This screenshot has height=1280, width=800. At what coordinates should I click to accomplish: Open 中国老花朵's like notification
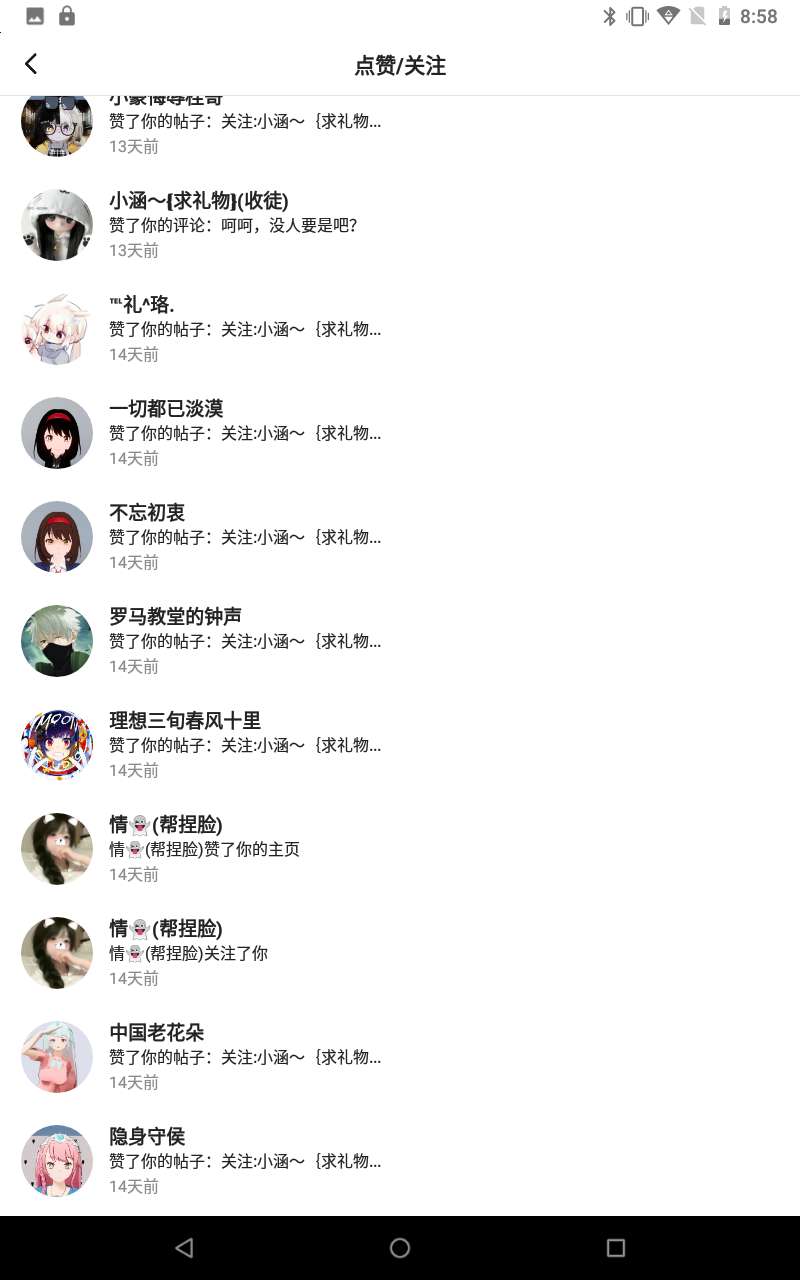point(400,1057)
